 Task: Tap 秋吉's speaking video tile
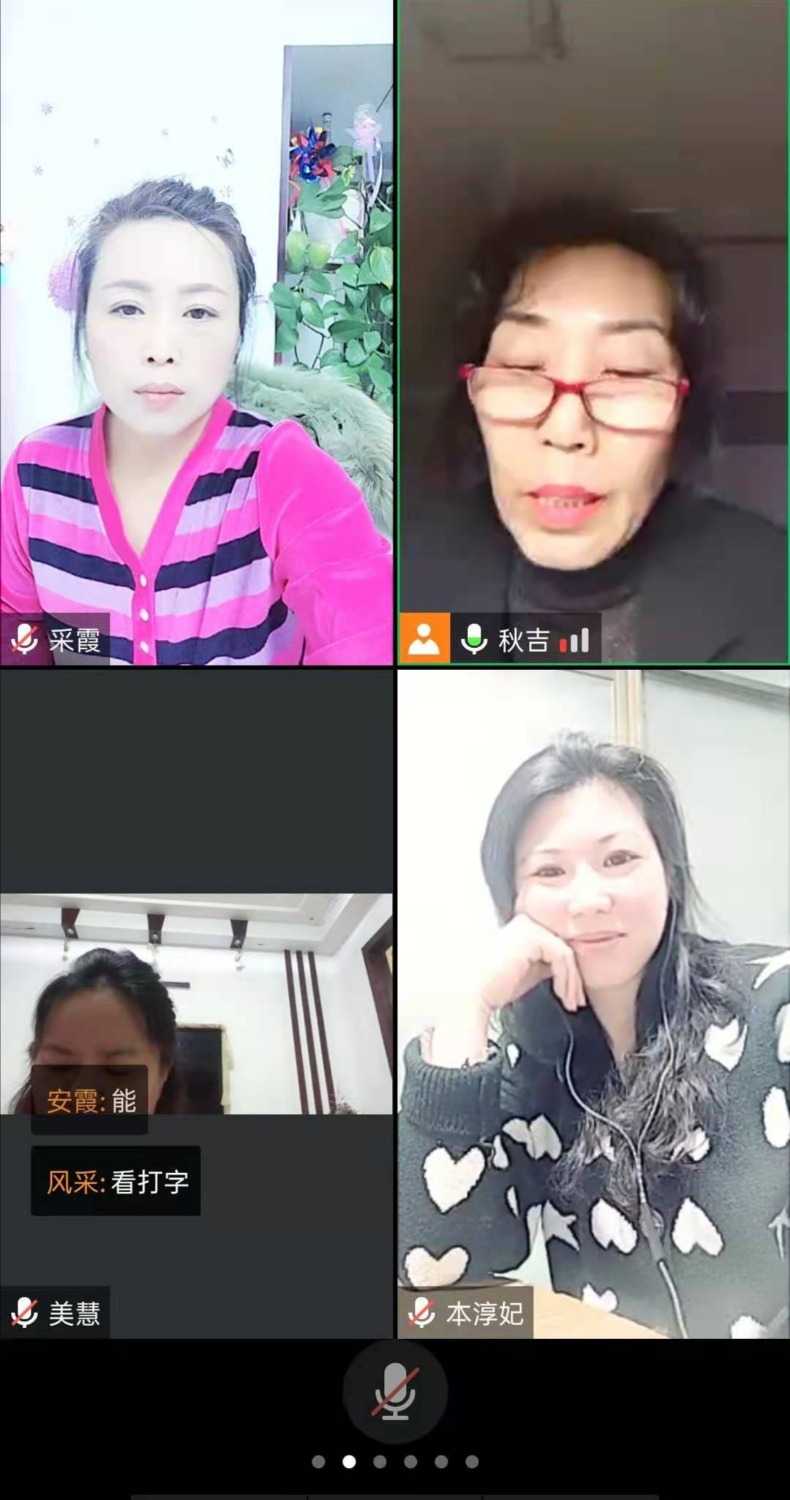click(x=593, y=332)
